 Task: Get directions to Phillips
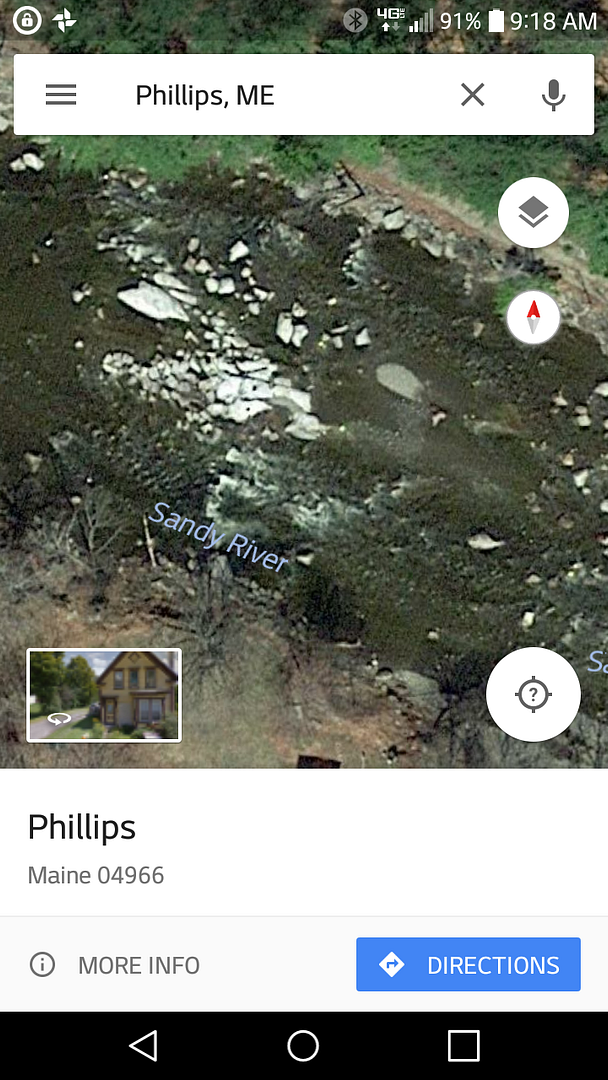468,964
